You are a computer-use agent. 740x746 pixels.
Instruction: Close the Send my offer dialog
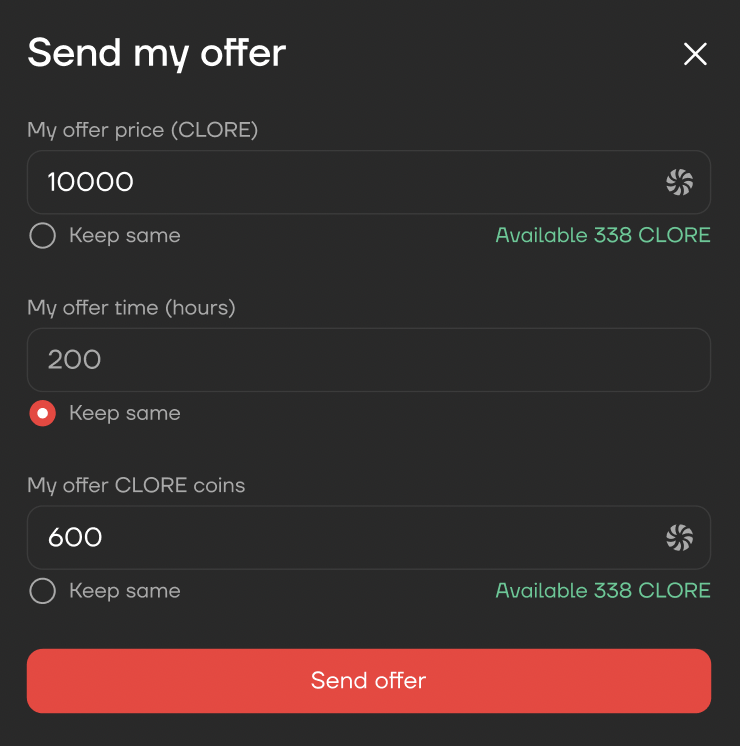click(x=695, y=54)
